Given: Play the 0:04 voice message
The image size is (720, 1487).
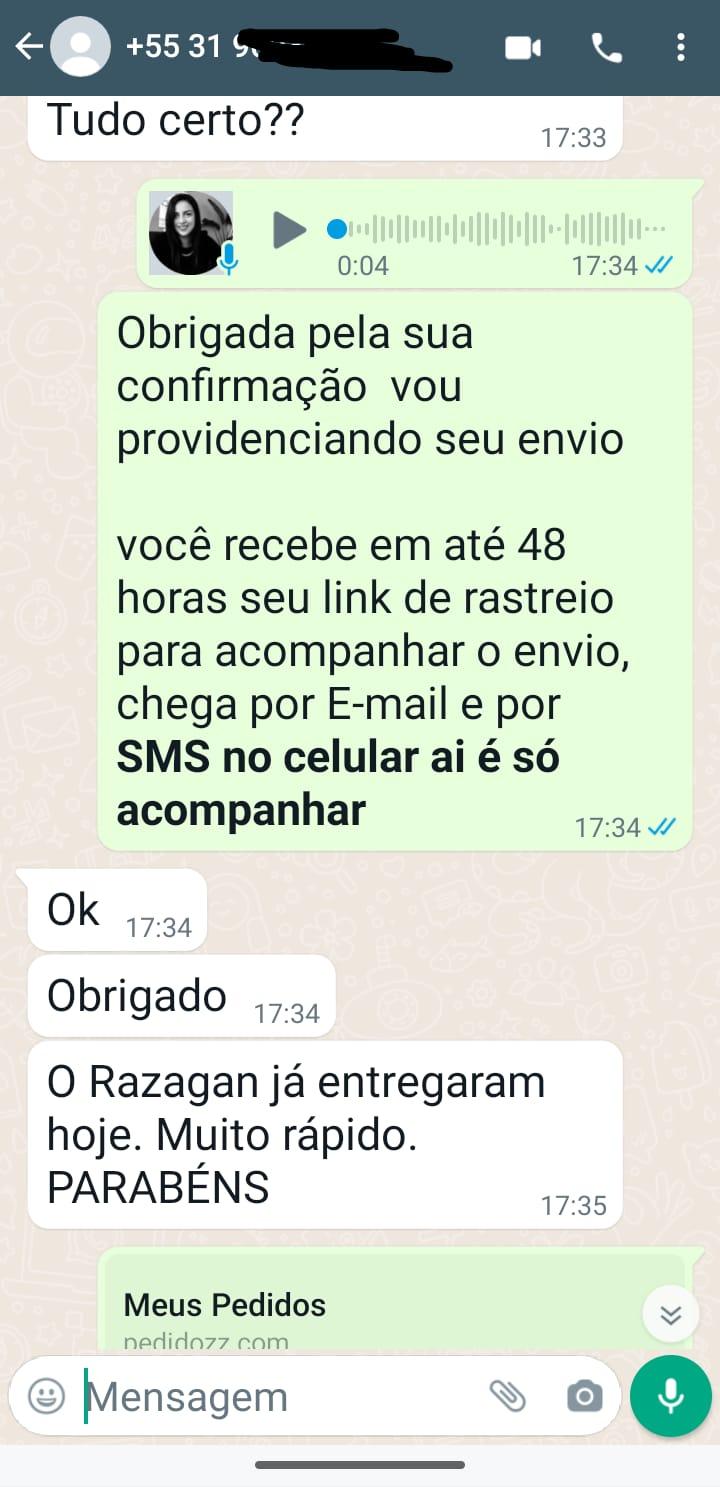Looking at the screenshot, I should point(289,230).
